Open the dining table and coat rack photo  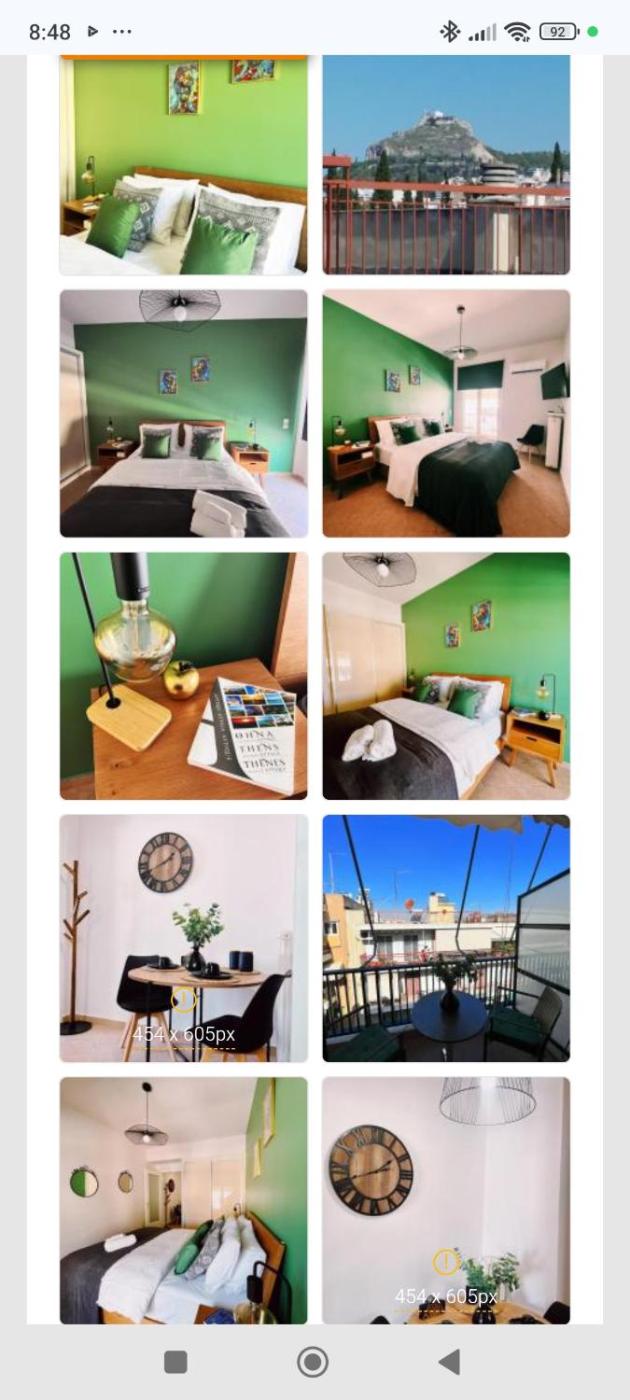click(183, 938)
